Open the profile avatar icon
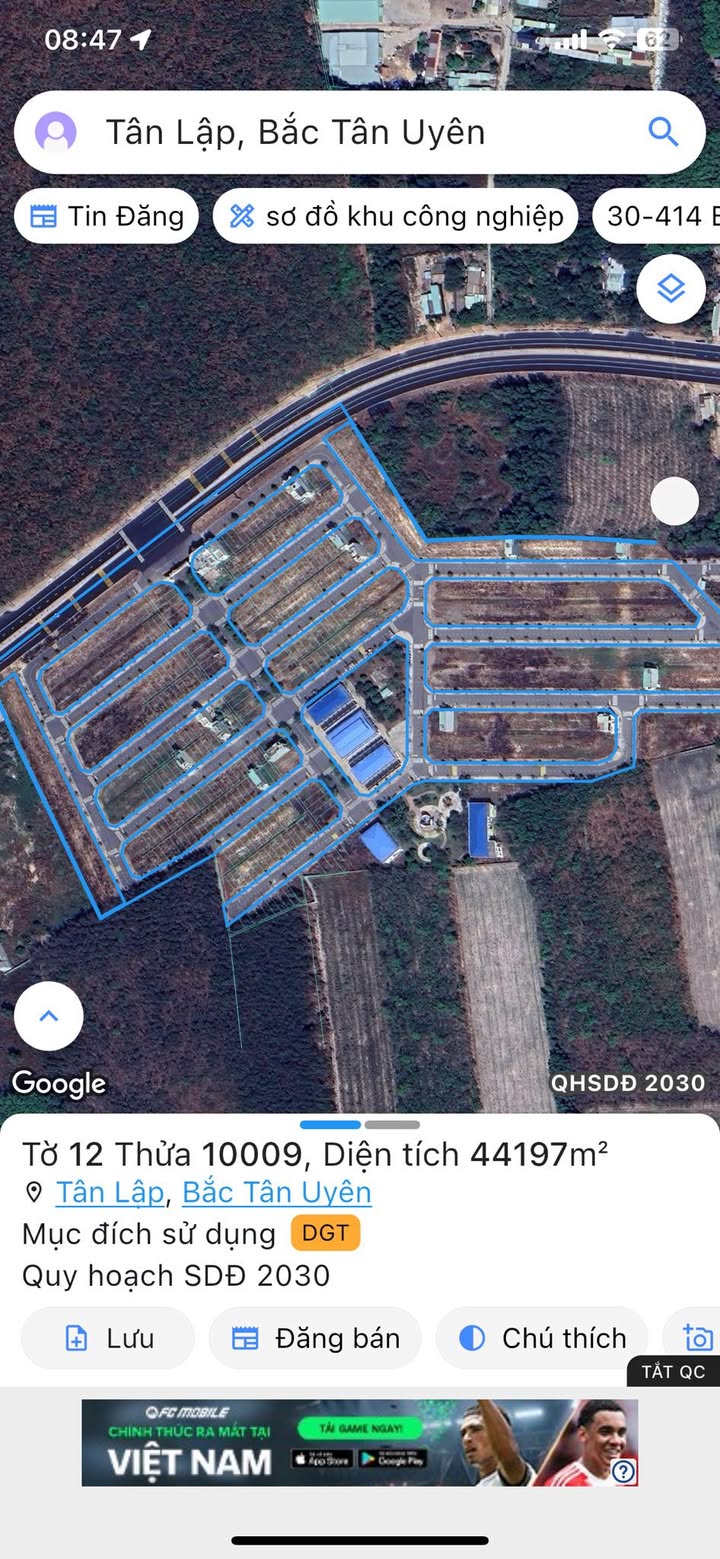Screen dimensions: 720x1559 tap(55, 132)
